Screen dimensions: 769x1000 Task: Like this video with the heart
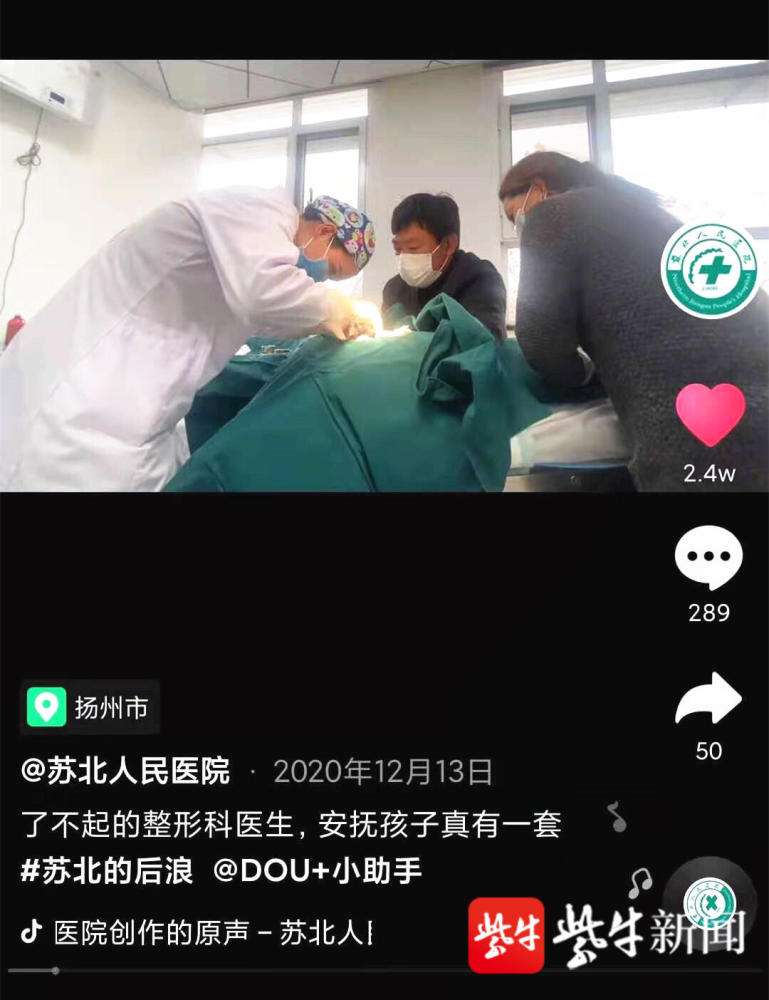click(x=710, y=414)
